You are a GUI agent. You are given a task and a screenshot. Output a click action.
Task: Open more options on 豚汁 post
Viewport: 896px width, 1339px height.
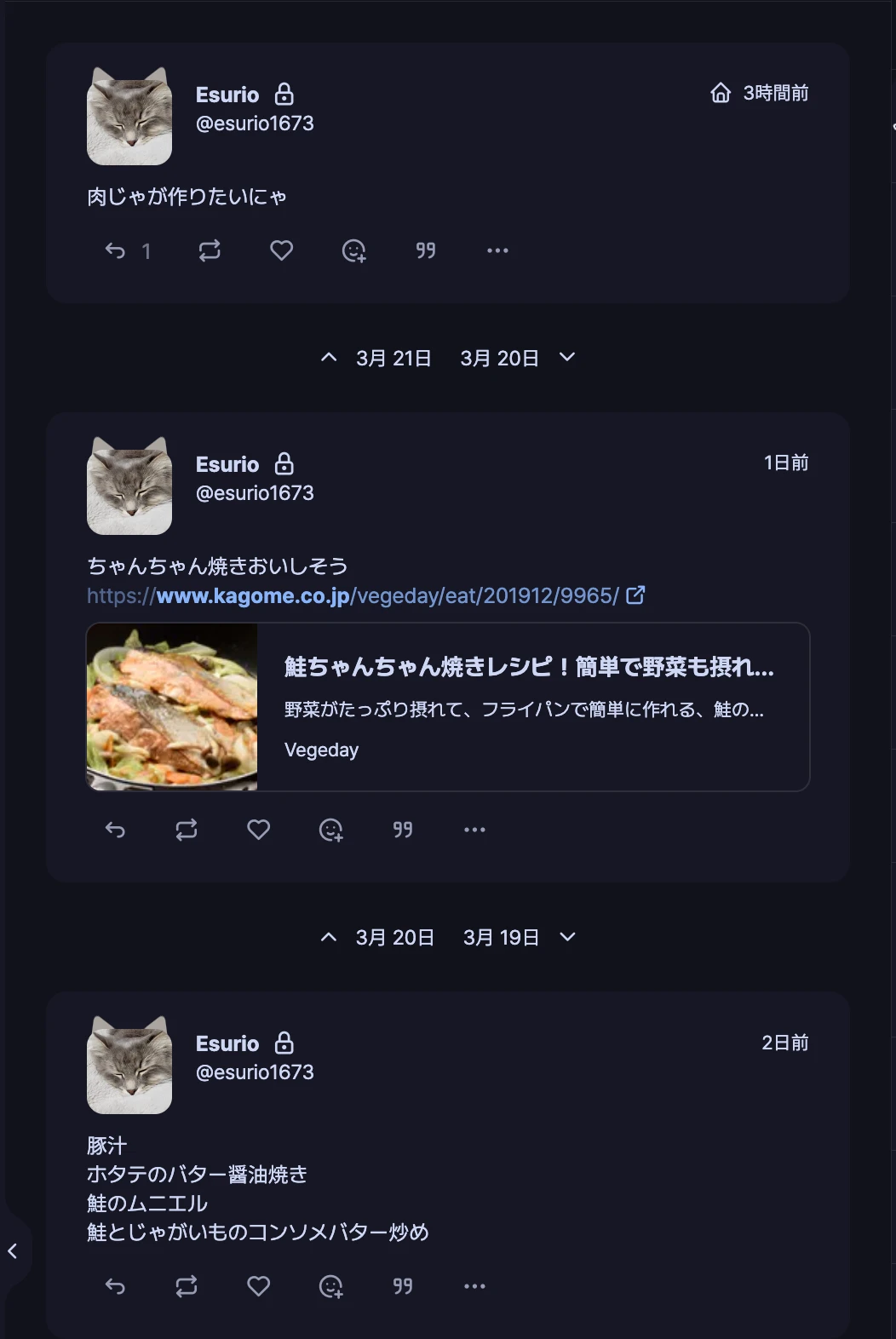(474, 1286)
